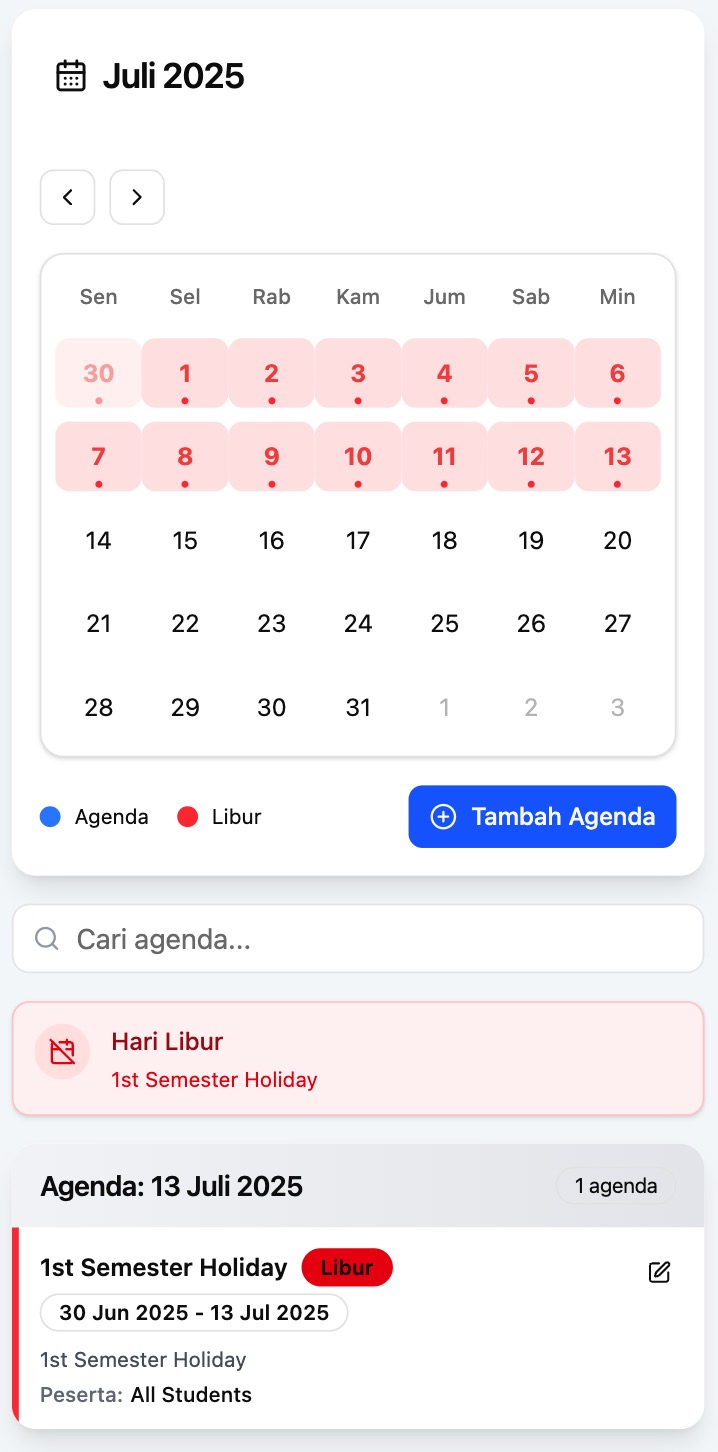Screen dimensions: 718x1452
Task: Select July 14 on the calendar
Action: [x=98, y=541]
